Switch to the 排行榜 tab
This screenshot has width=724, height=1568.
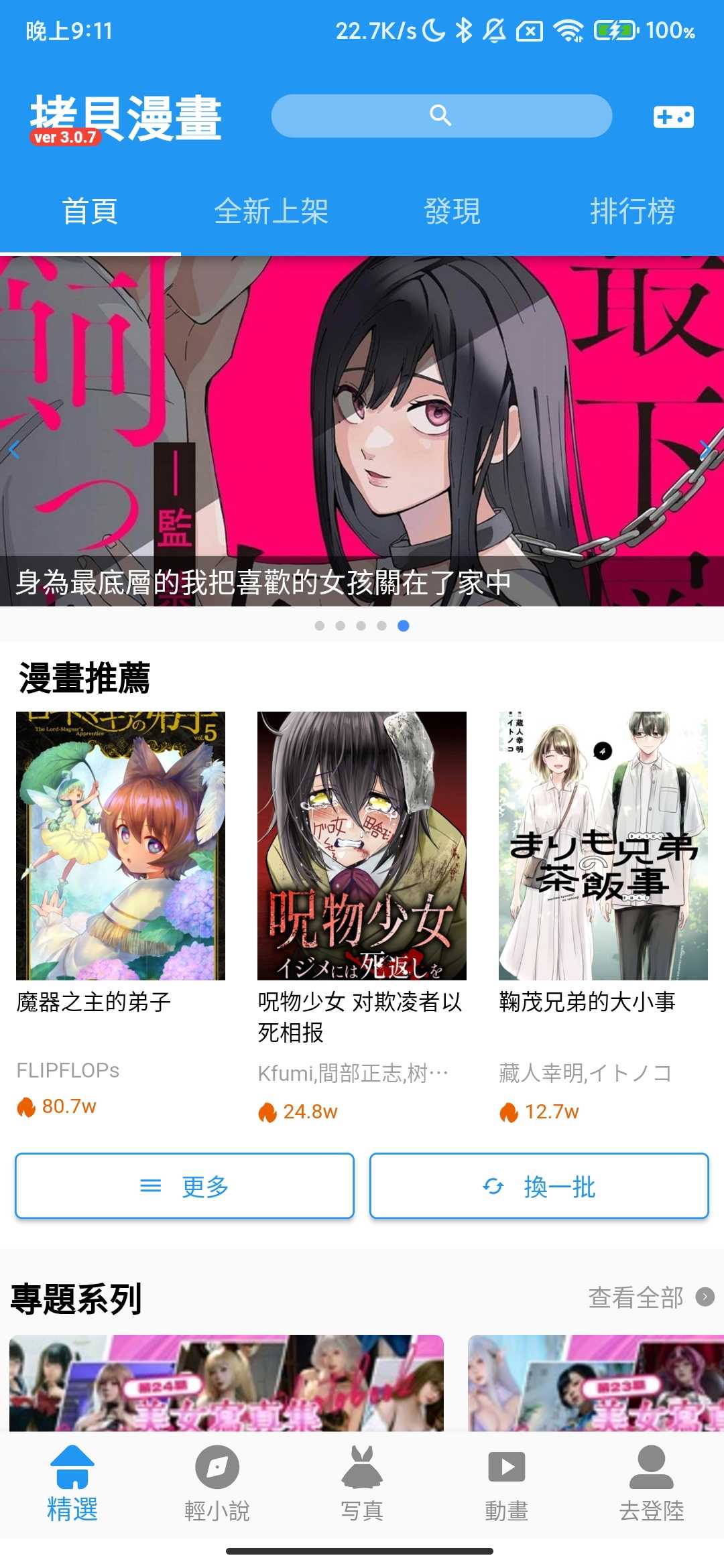pyautogui.click(x=632, y=212)
